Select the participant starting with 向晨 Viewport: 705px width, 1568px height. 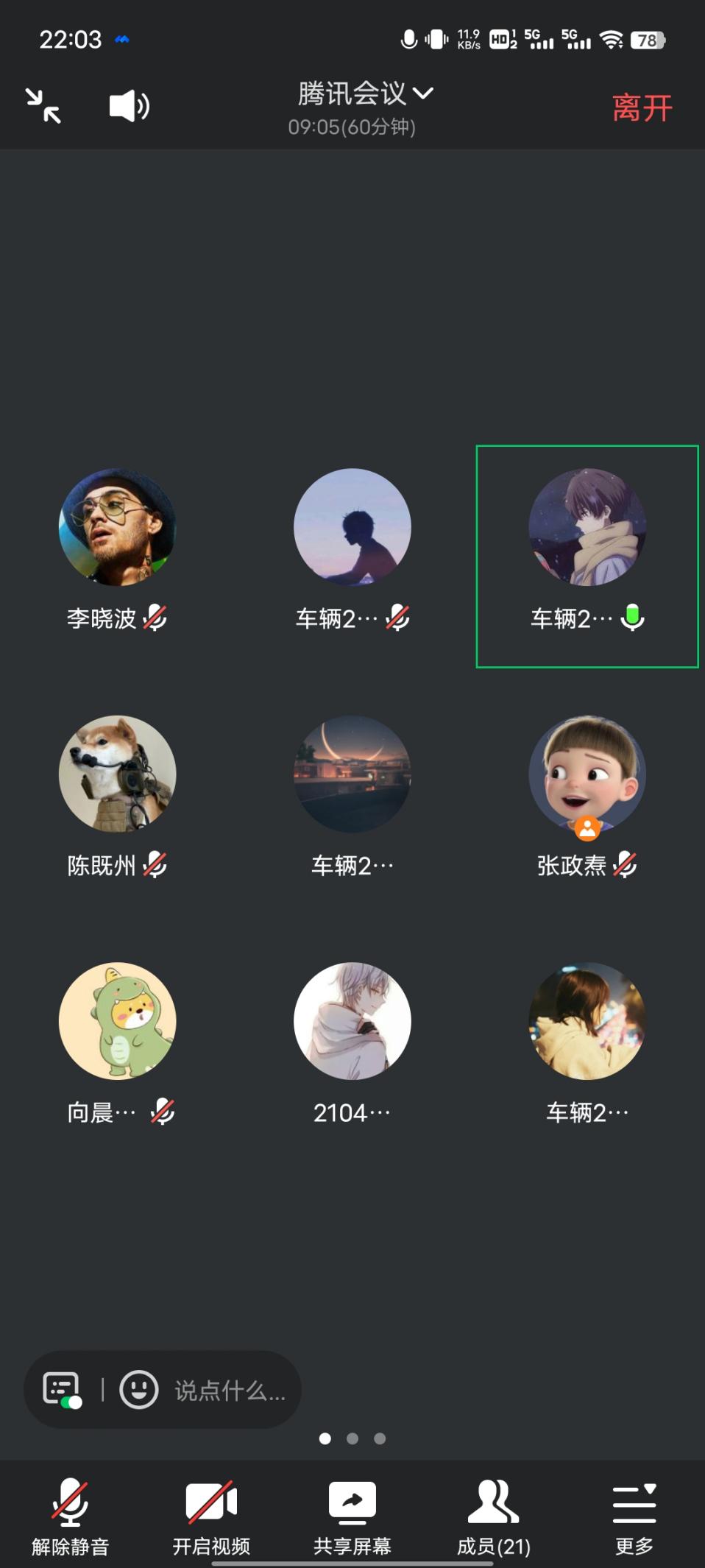pyautogui.click(x=117, y=1021)
